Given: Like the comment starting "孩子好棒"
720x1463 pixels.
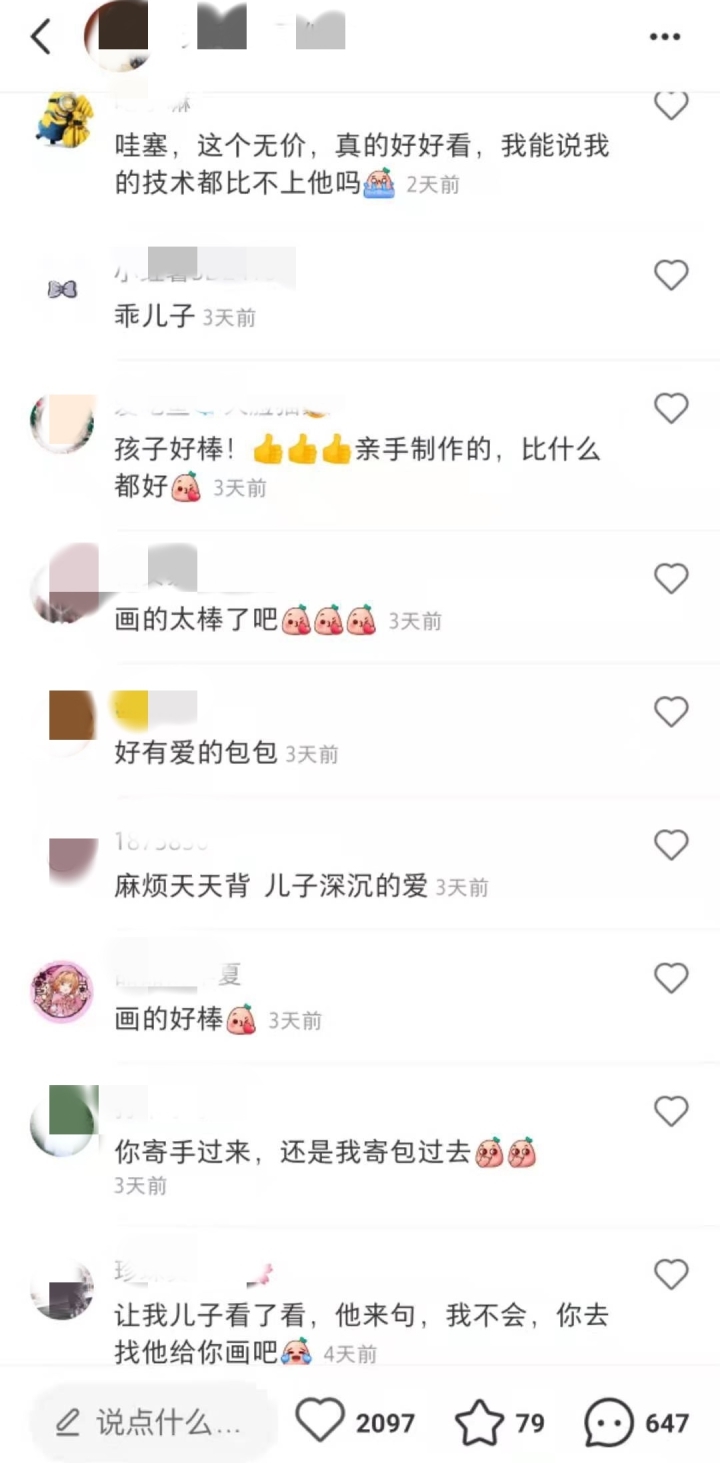Looking at the screenshot, I should point(671,408).
